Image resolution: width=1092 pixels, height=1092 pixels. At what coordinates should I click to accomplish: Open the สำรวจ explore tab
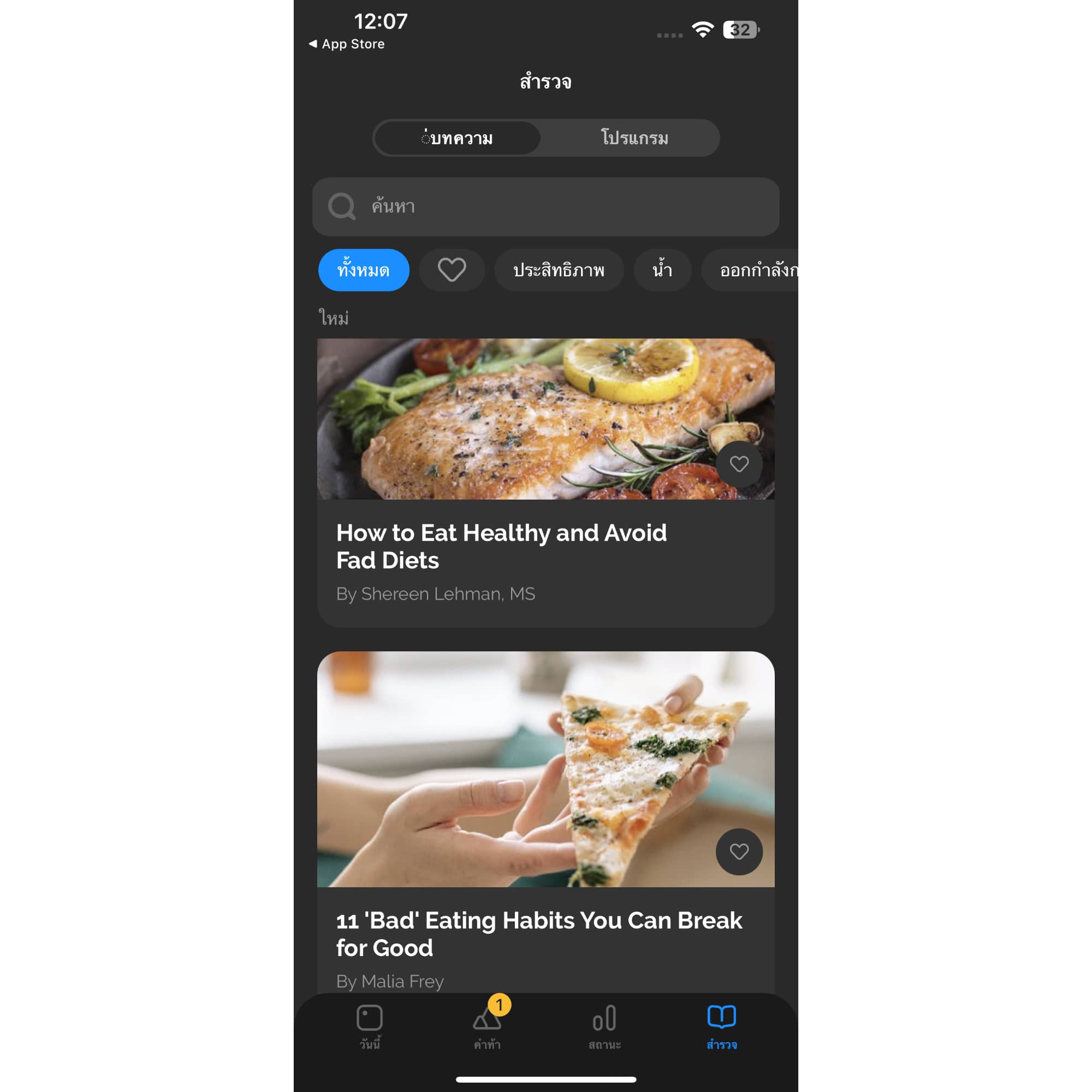(721, 1027)
